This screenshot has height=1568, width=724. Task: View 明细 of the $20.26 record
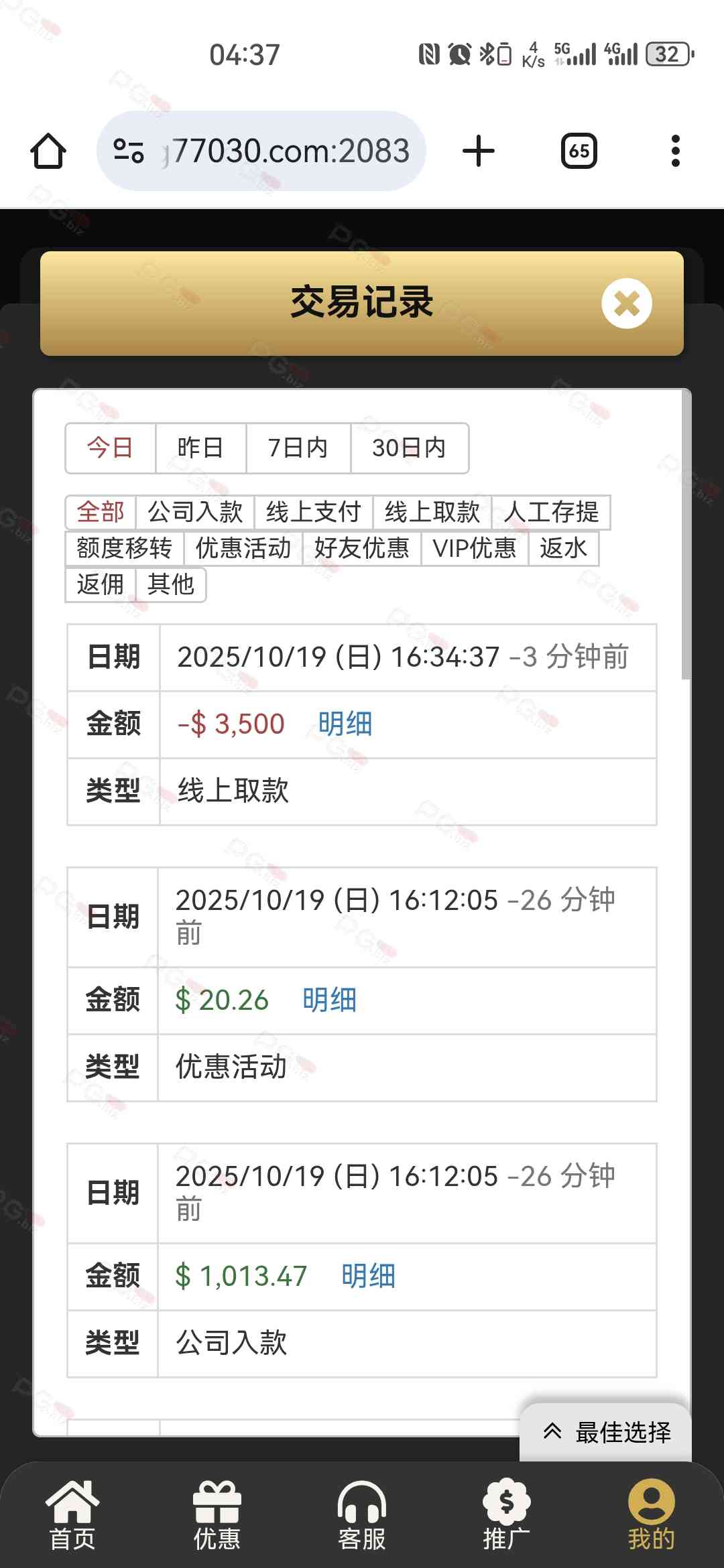coord(330,1000)
